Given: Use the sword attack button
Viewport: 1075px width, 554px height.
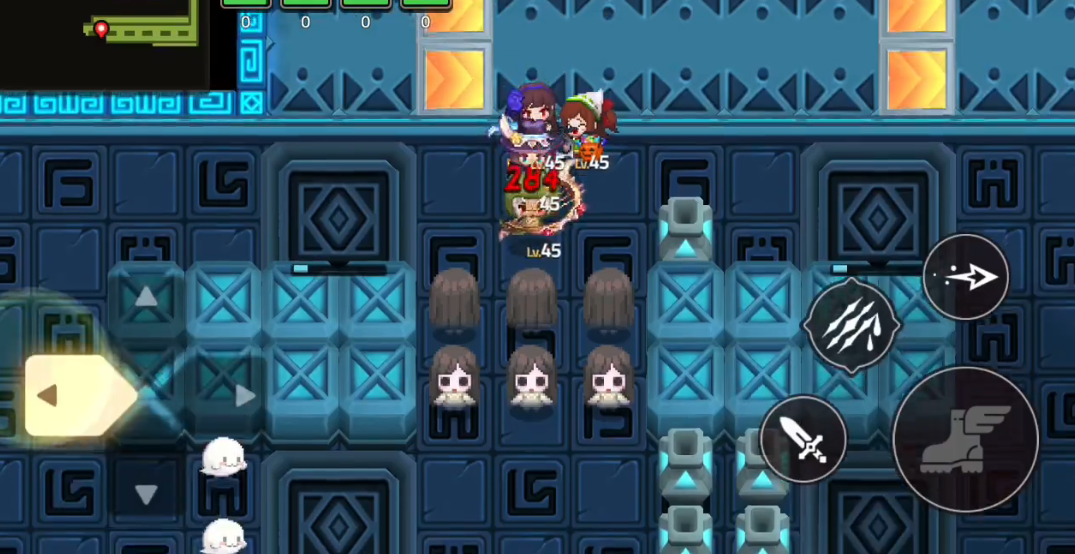Looking at the screenshot, I should pos(803,439).
